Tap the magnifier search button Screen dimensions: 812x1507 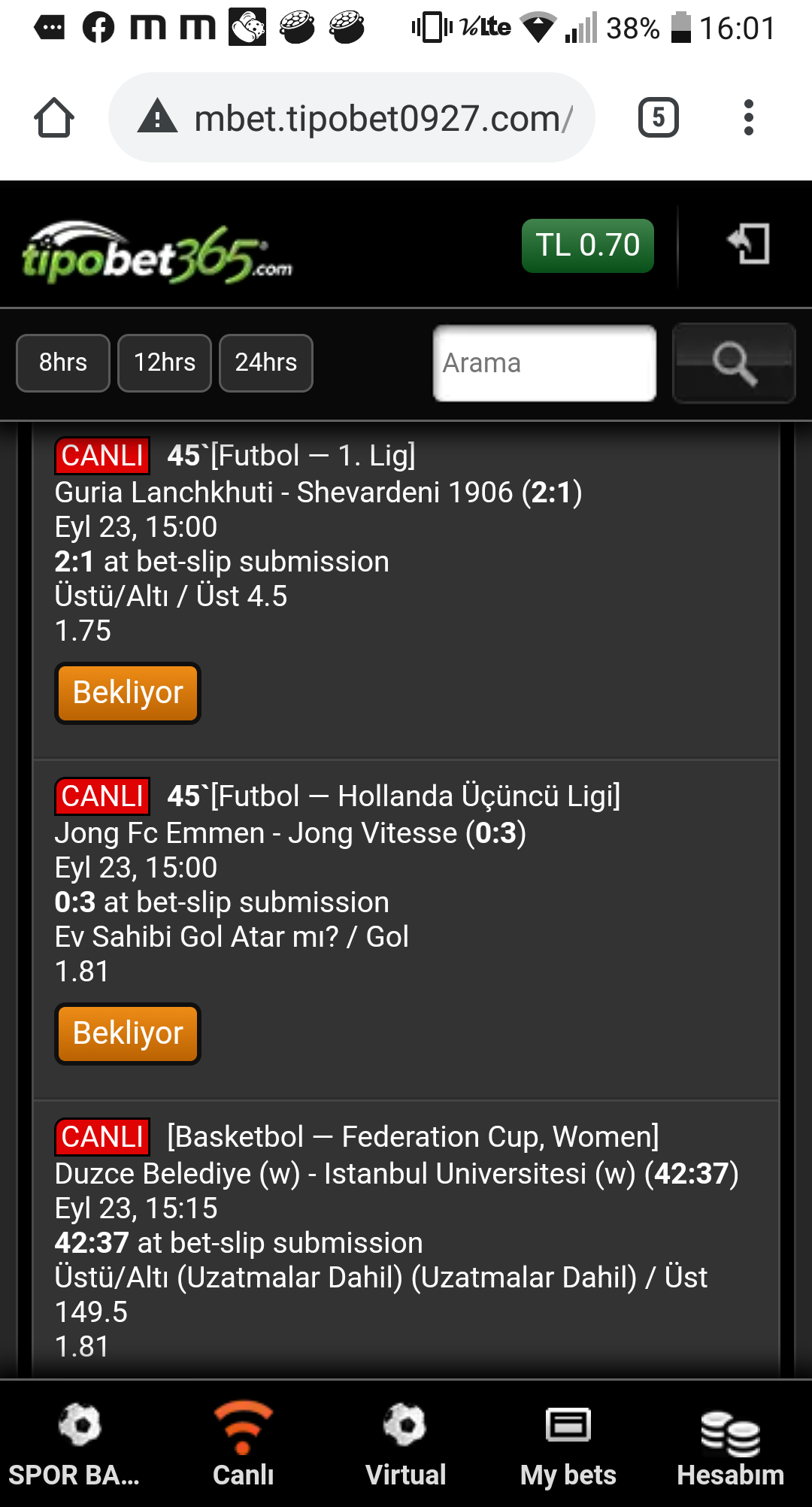tap(734, 363)
